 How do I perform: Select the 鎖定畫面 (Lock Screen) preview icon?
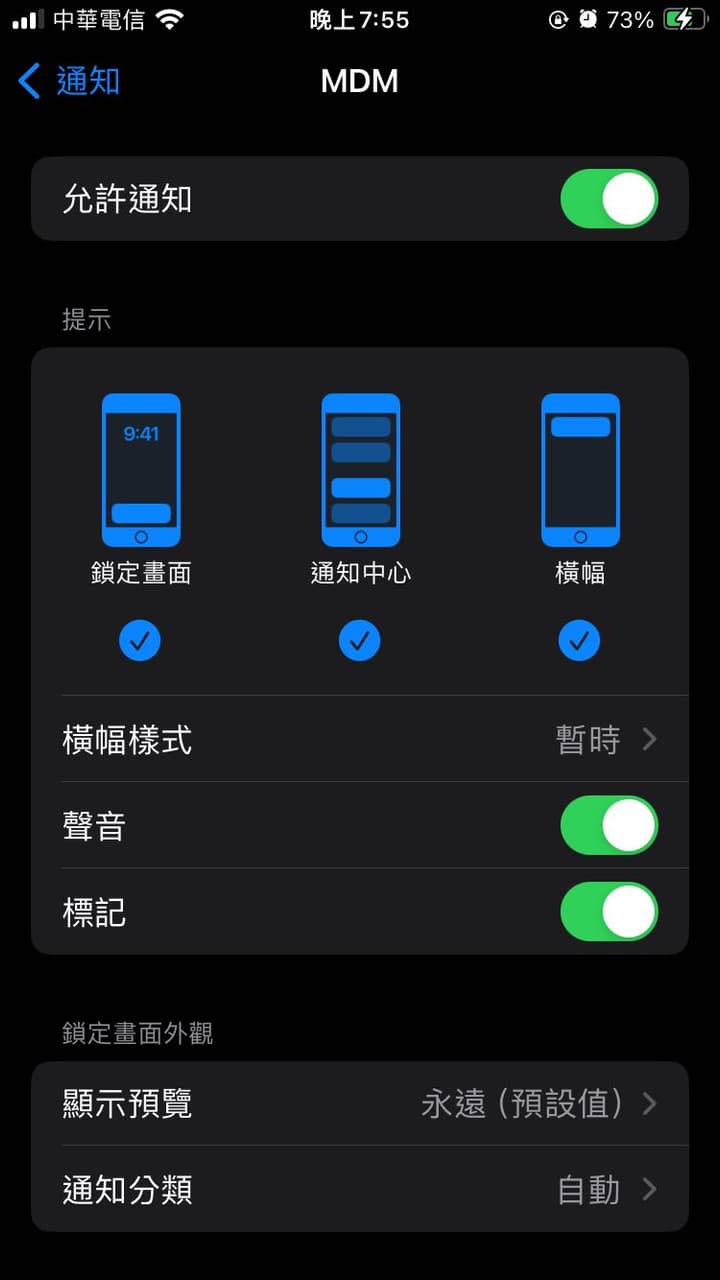click(x=140, y=468)
